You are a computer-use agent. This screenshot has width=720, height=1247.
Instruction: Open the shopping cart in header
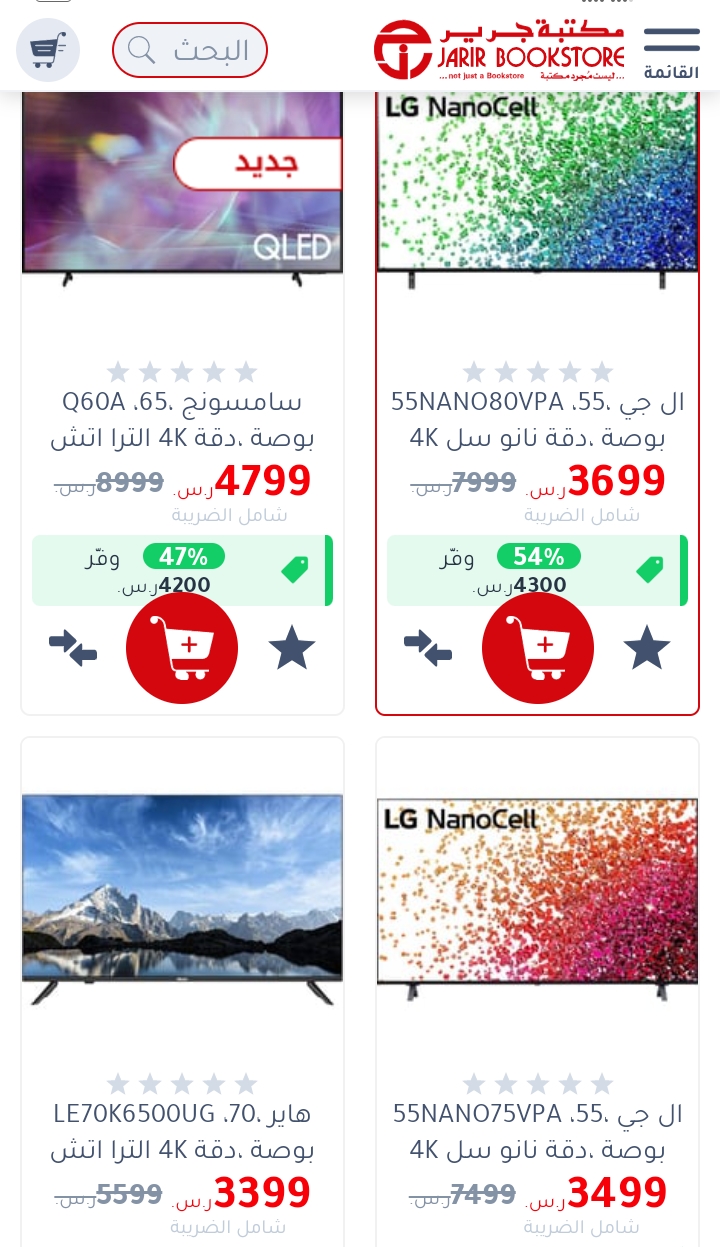[48, 50]
